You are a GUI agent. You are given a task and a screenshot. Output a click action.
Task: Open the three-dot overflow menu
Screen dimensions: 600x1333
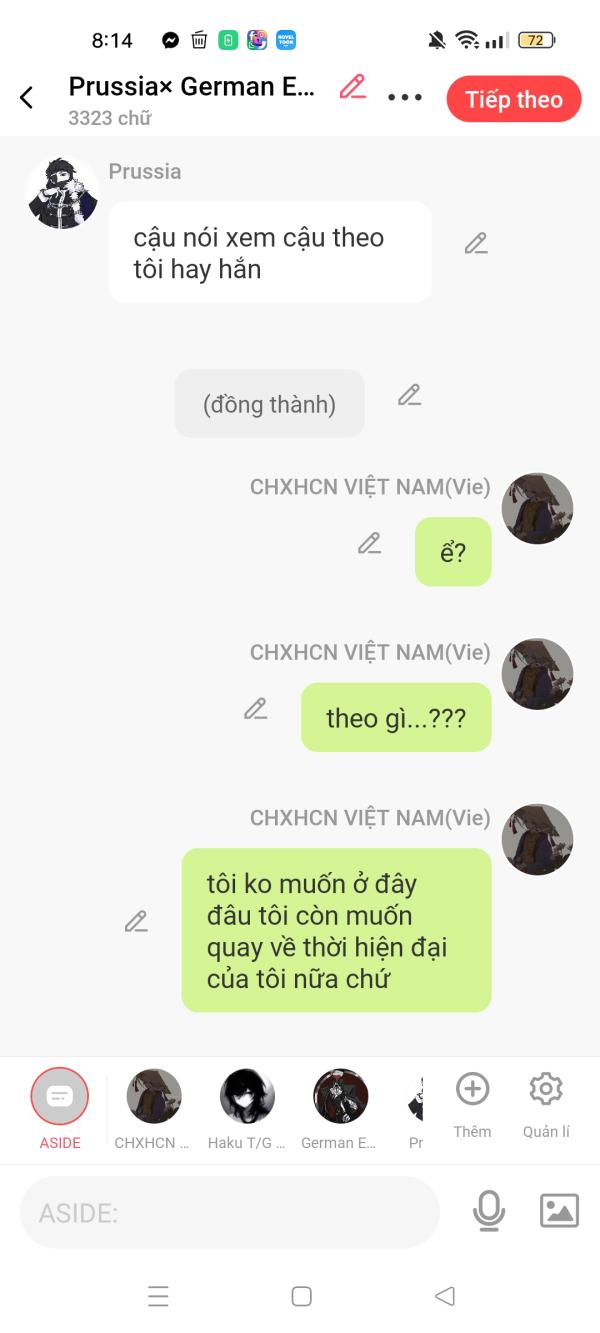pos(405,98)
